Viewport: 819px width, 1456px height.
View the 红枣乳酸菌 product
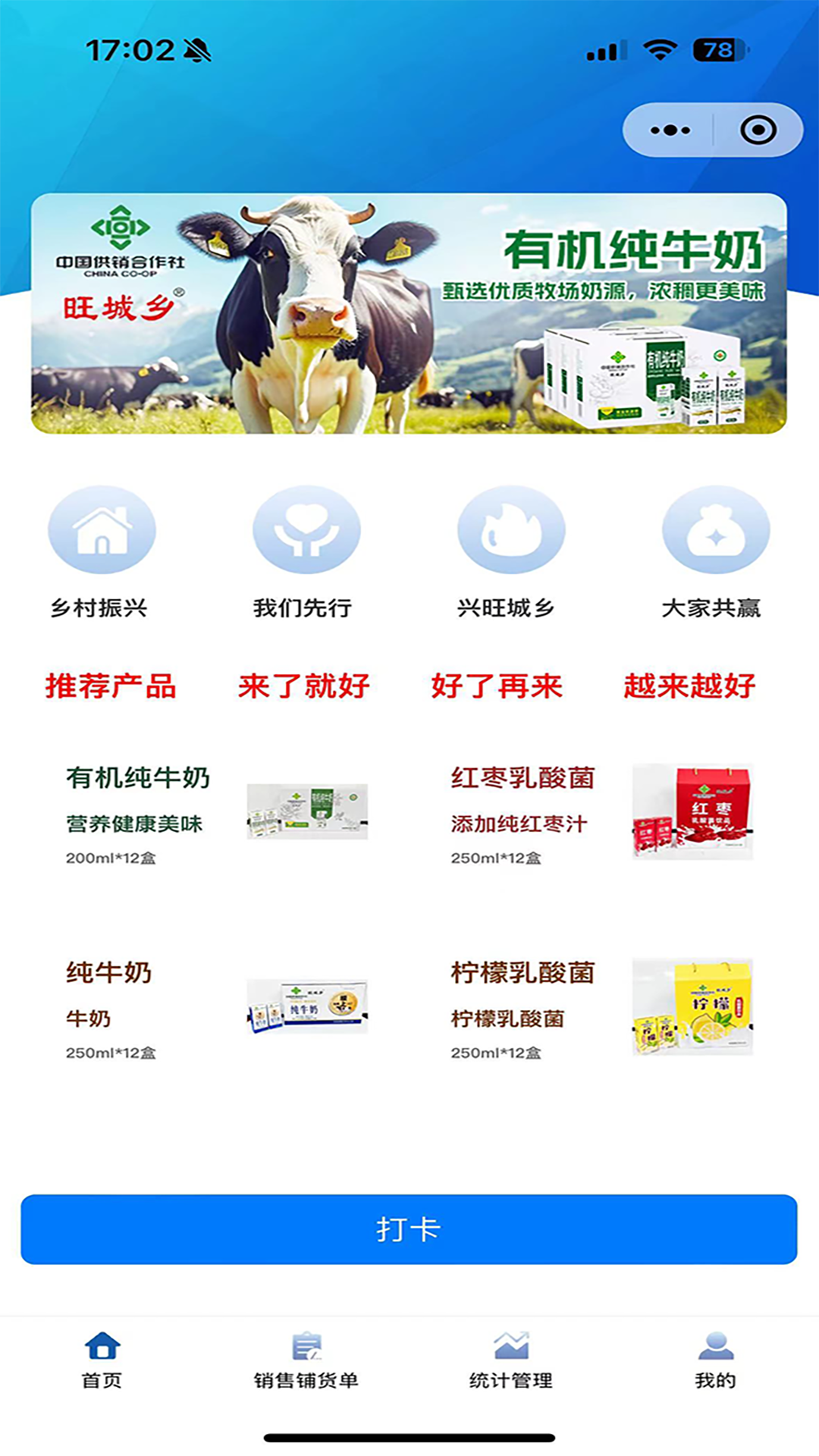click(x=601, y=813)
